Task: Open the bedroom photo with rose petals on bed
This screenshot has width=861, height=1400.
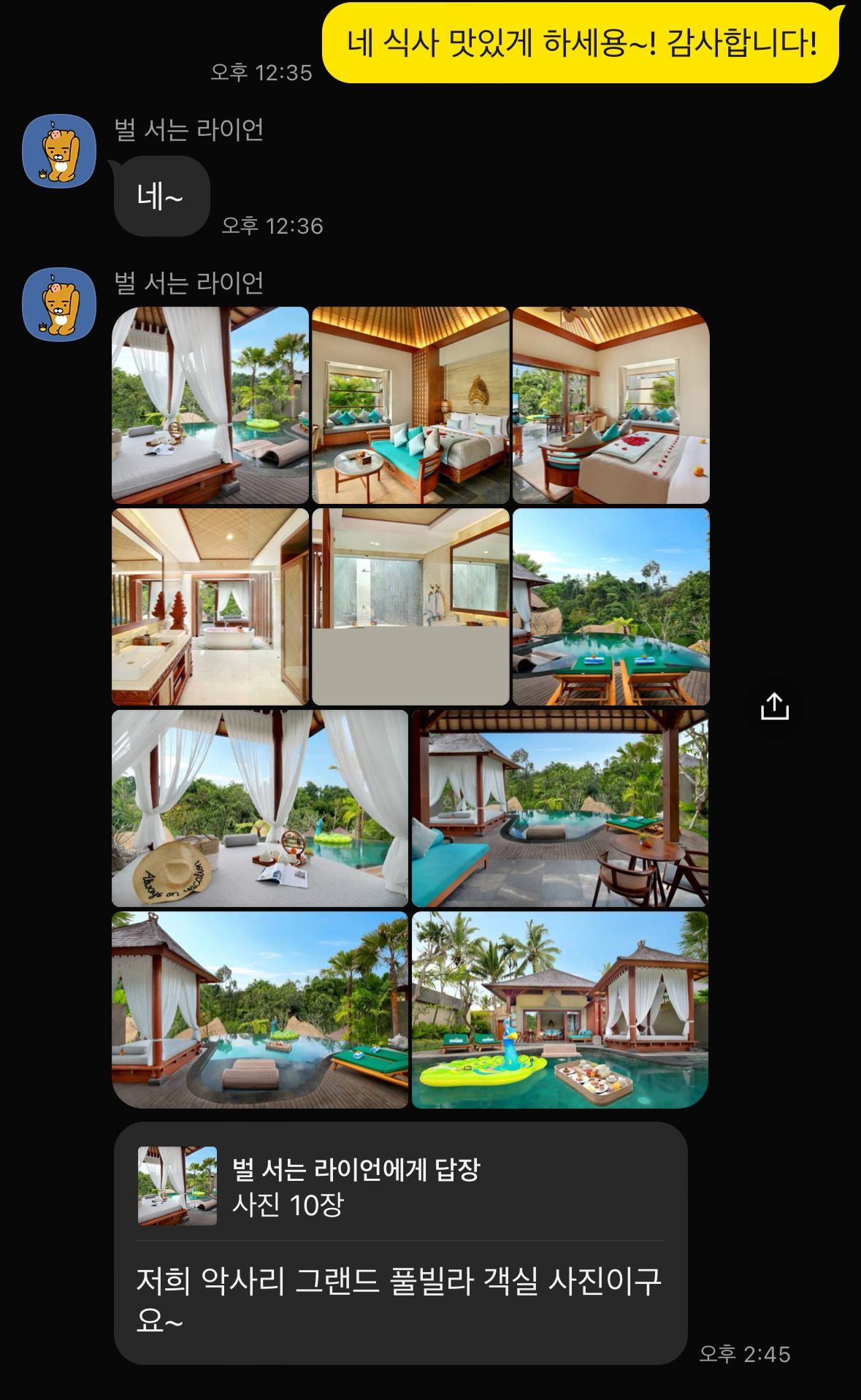Action: click(x=611, y=405)
